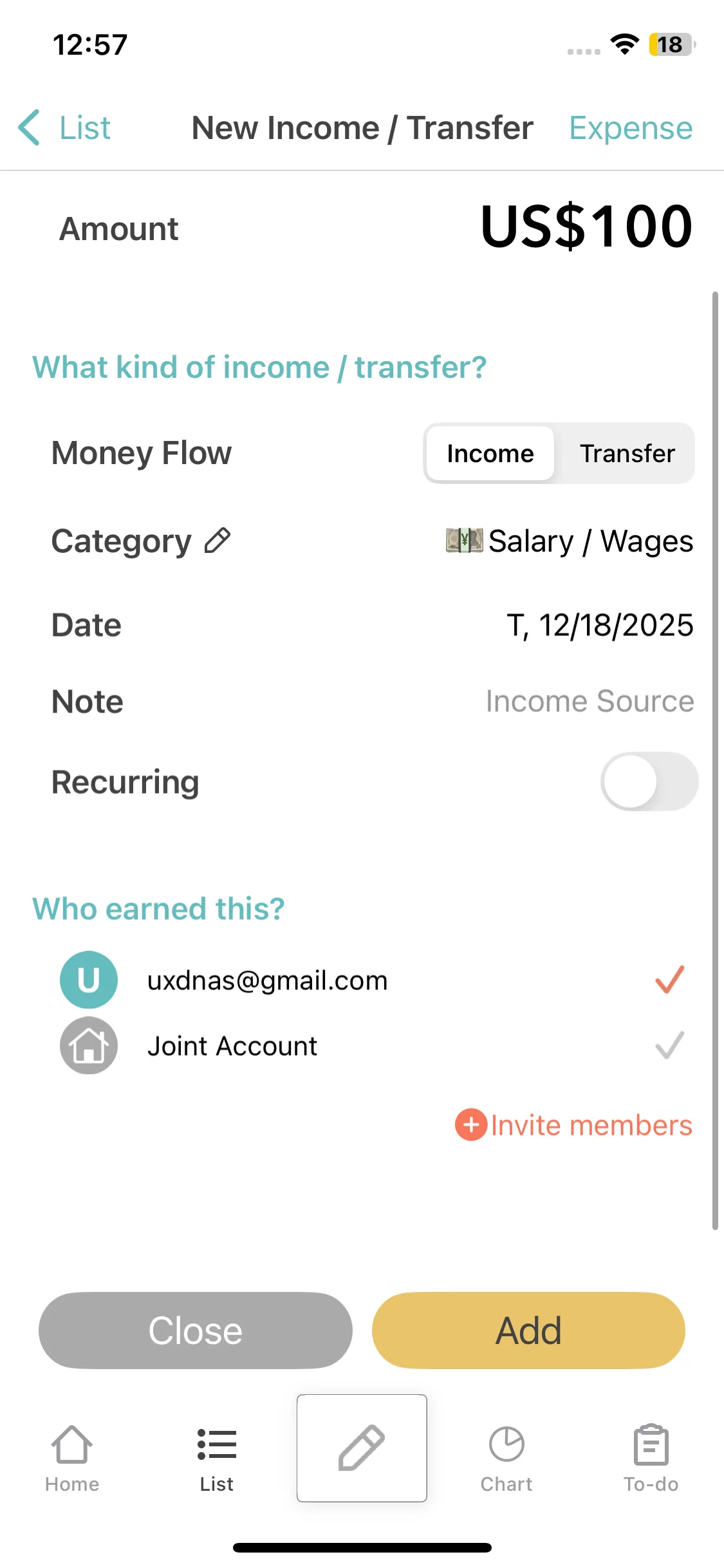Enter an income source note
This screenshot has height=1568, width=724.
pos(589,701)
